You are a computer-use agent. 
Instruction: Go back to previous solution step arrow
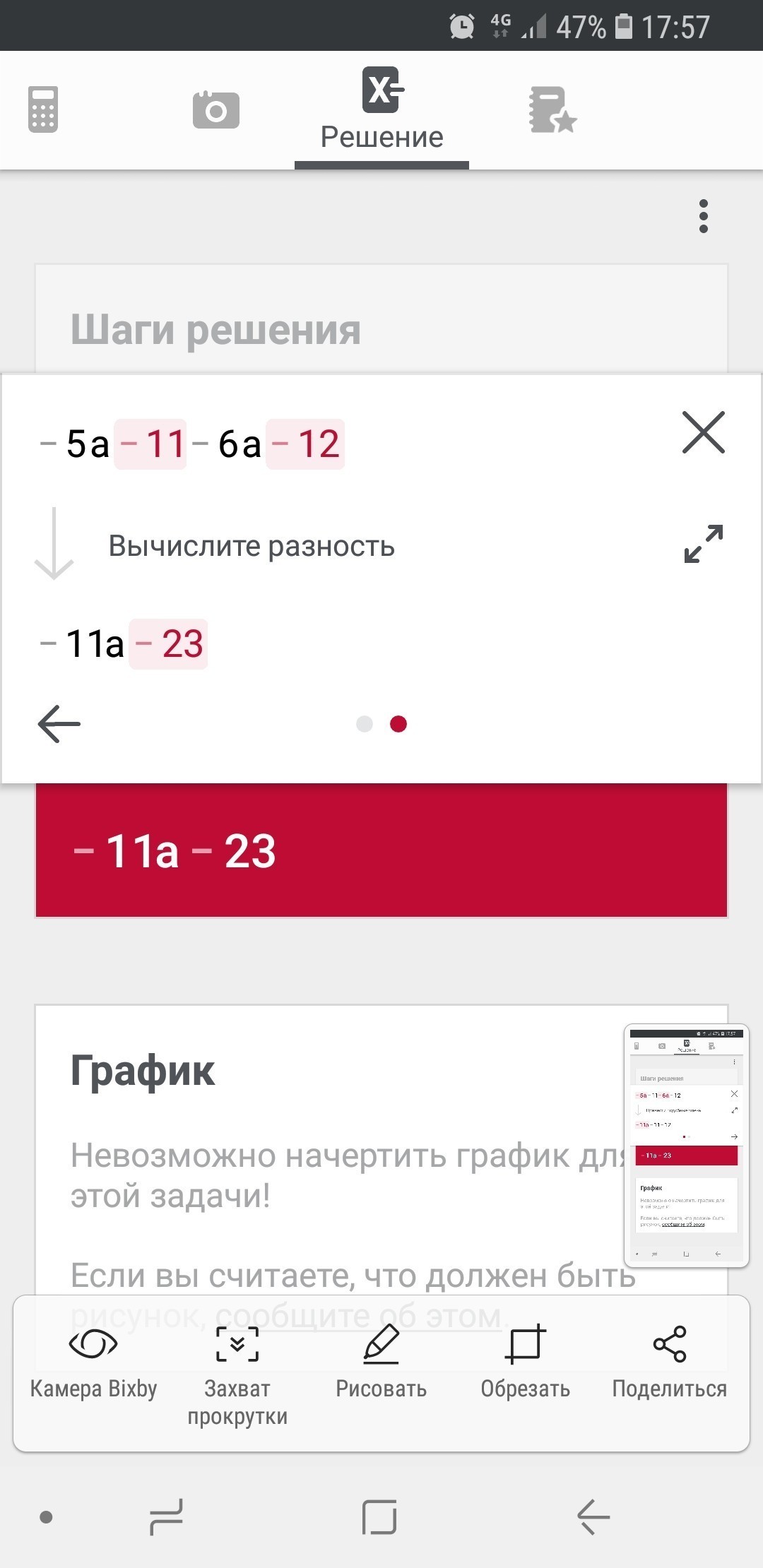coord(59,724)
